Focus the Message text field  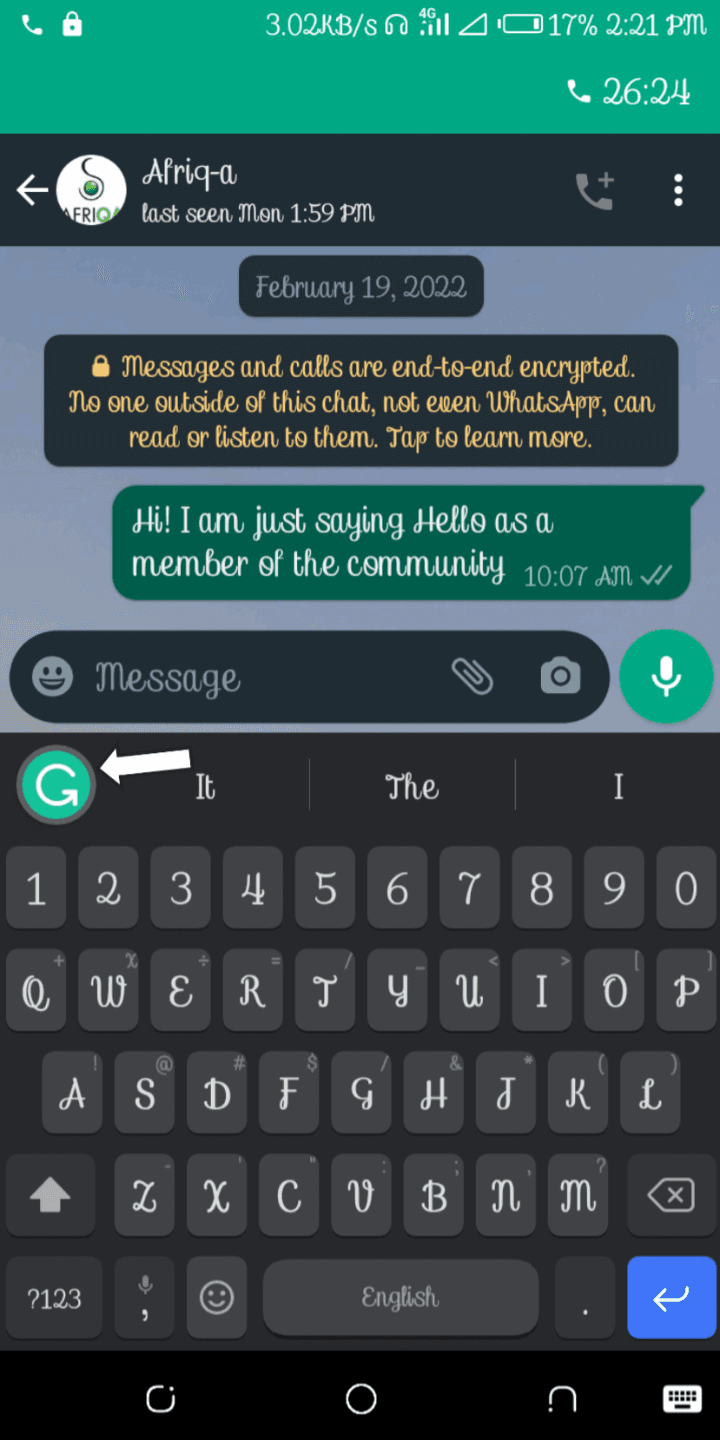[x=260, y=678]
